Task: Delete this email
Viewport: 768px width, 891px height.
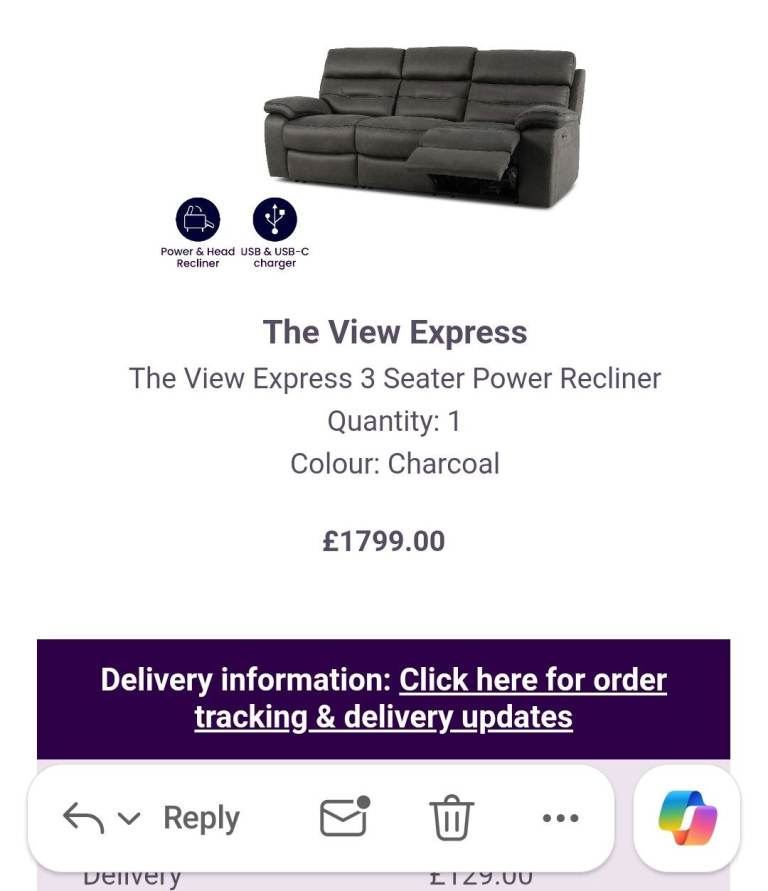Action: coord(451,818)
